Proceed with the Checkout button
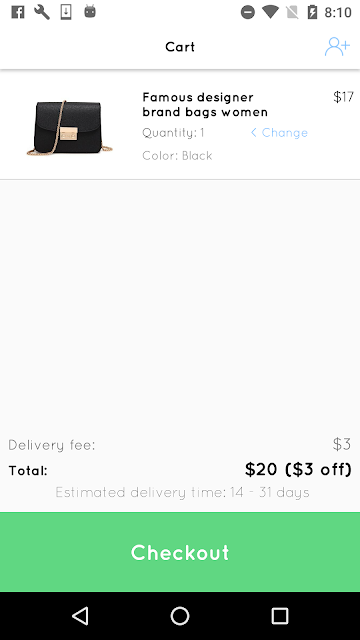360x640 pixels. click(x=180, y=552)
